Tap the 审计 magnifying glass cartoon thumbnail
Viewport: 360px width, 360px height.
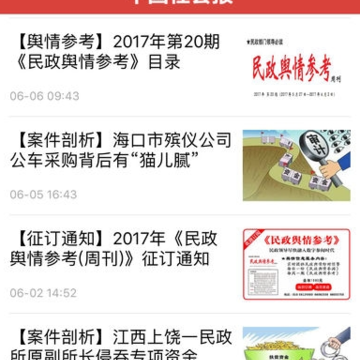(297, 165)
